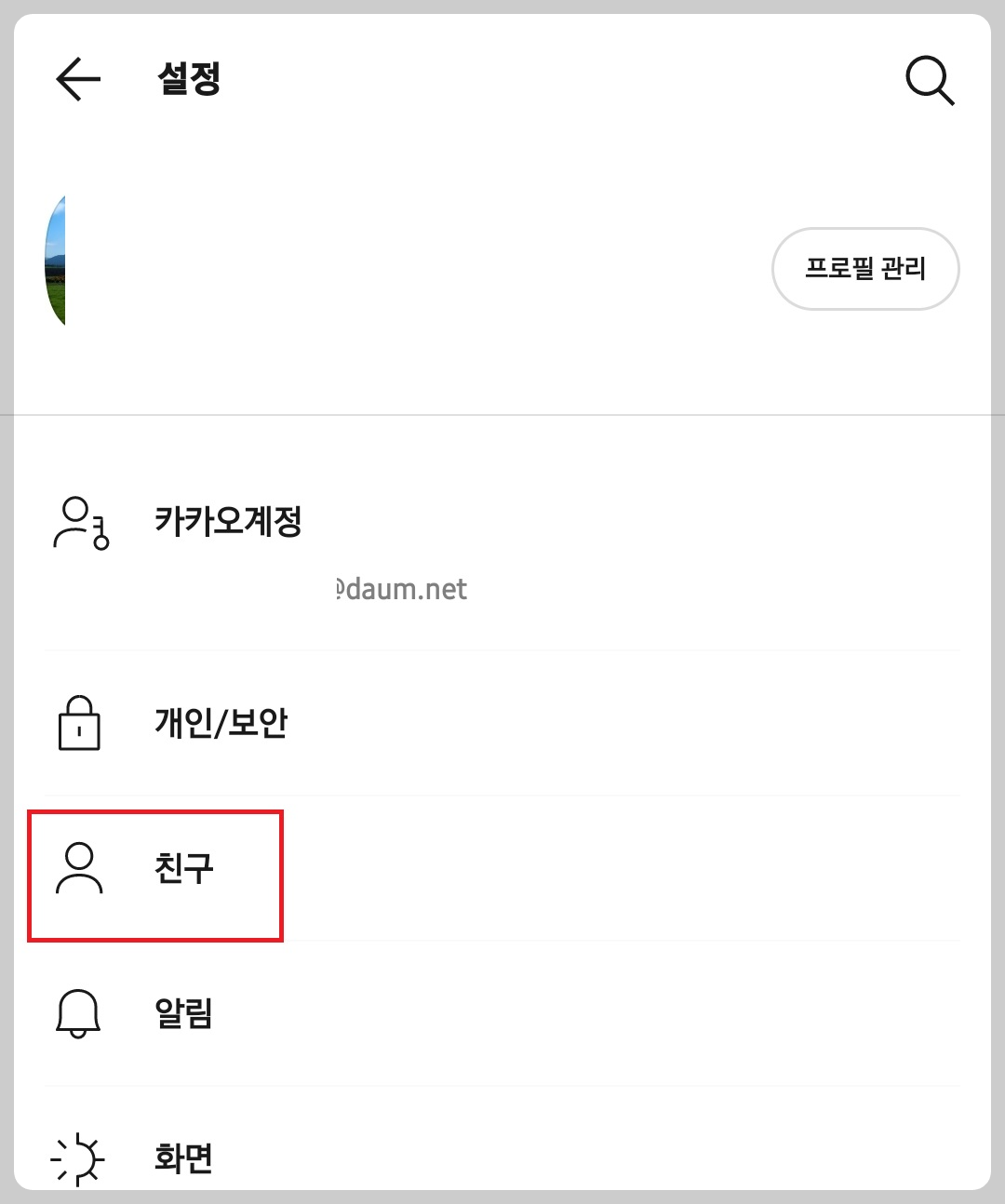
Task: Click the account email row under 카카오계정
Action: click(402, 588)
